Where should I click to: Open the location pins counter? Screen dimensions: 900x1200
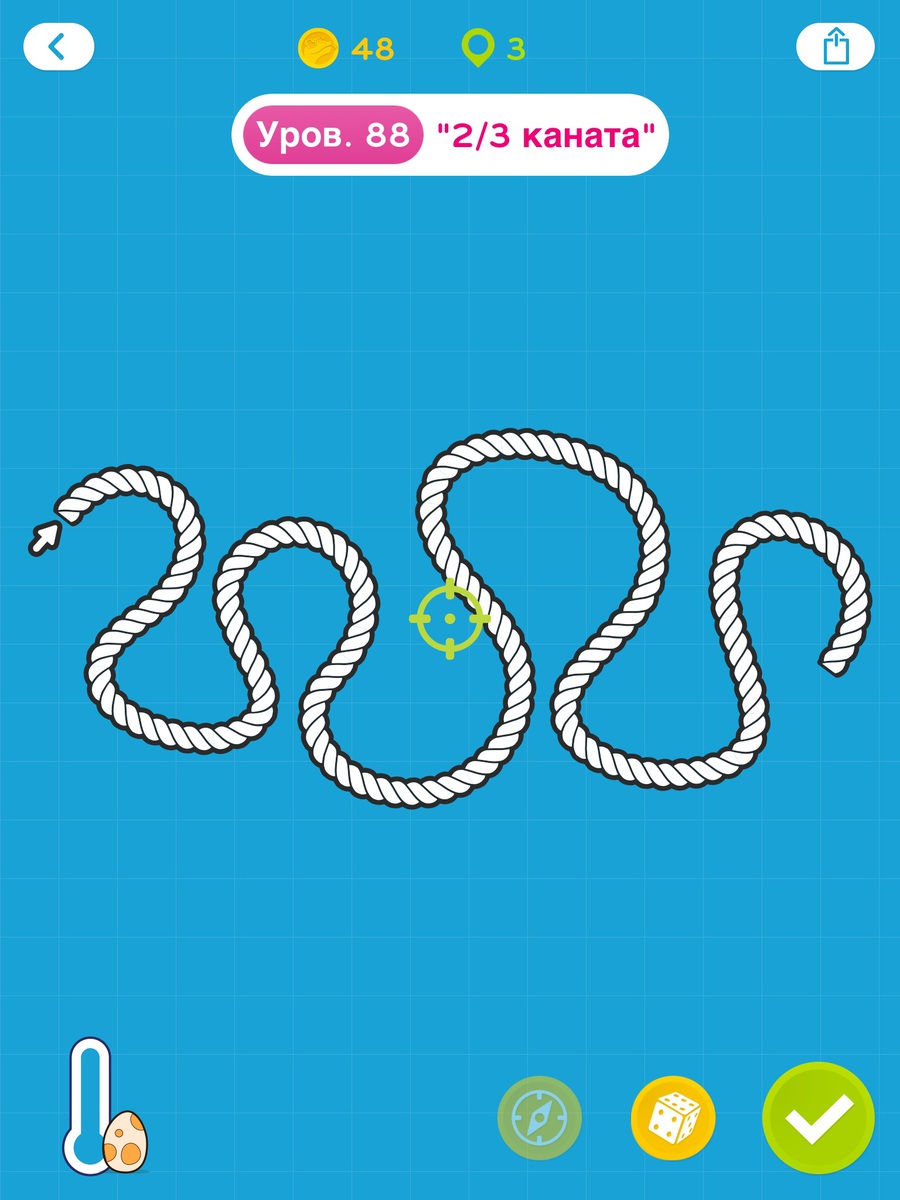coord(493,48)
